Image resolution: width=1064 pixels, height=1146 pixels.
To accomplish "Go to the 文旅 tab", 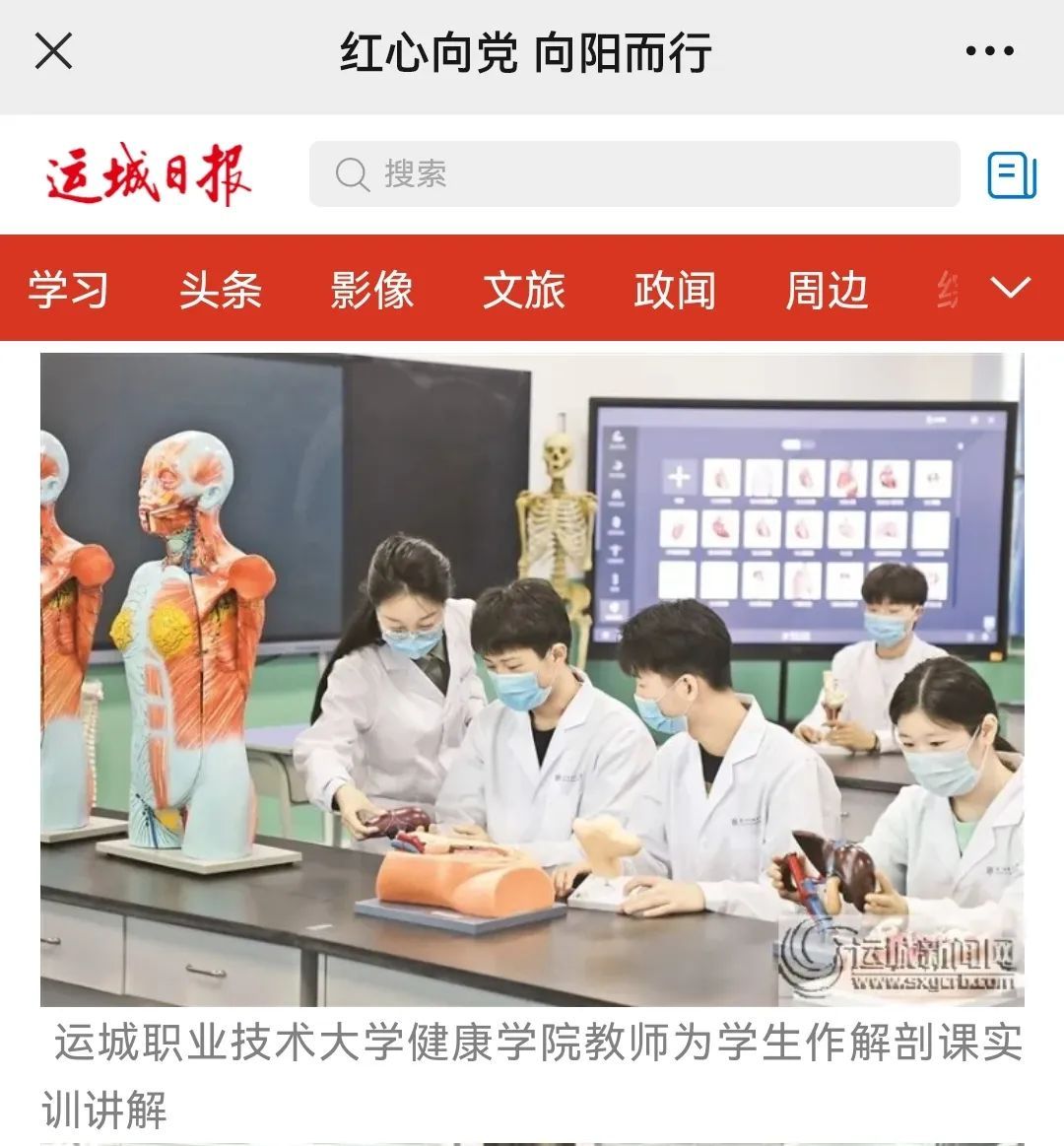I will point(523,290).
